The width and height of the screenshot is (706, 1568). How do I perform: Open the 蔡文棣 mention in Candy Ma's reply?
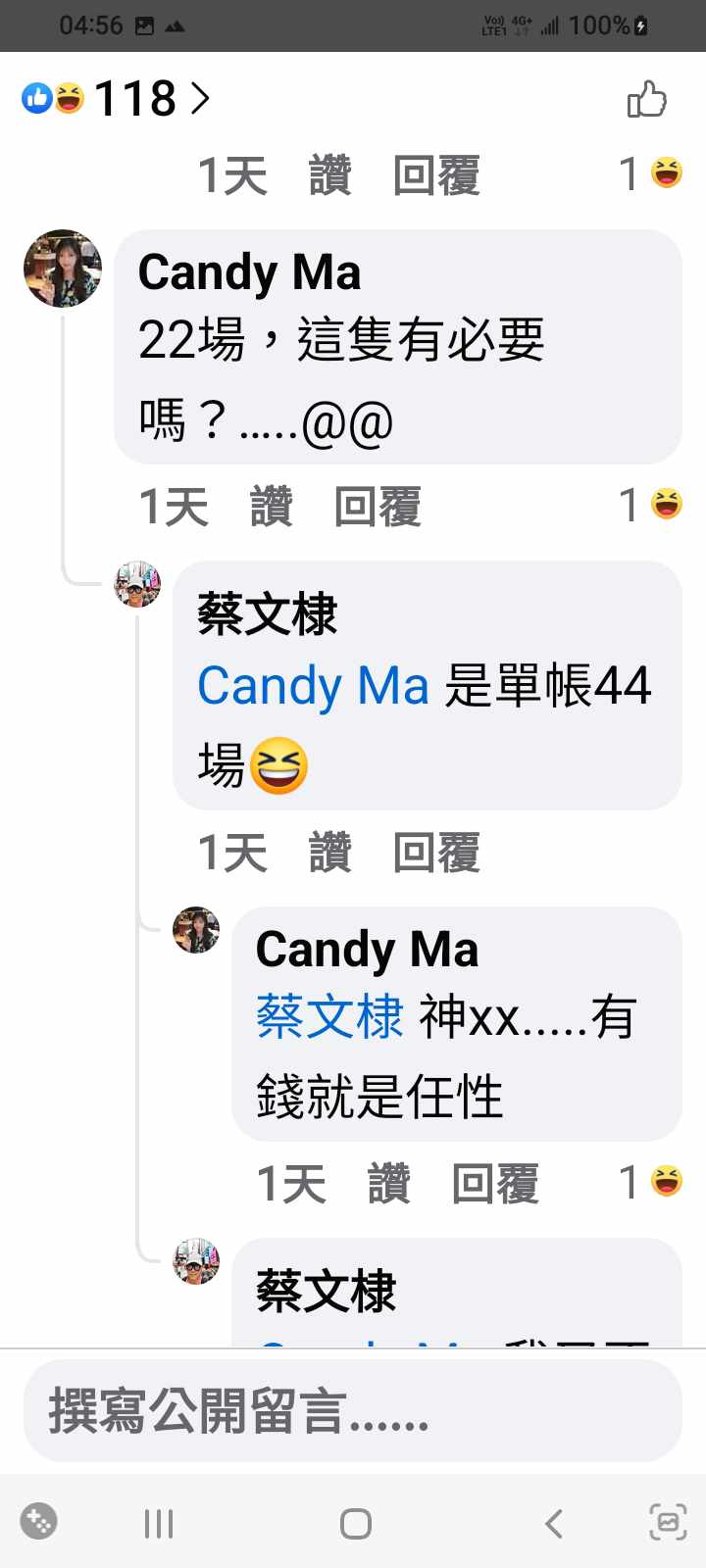point(329,1016)
